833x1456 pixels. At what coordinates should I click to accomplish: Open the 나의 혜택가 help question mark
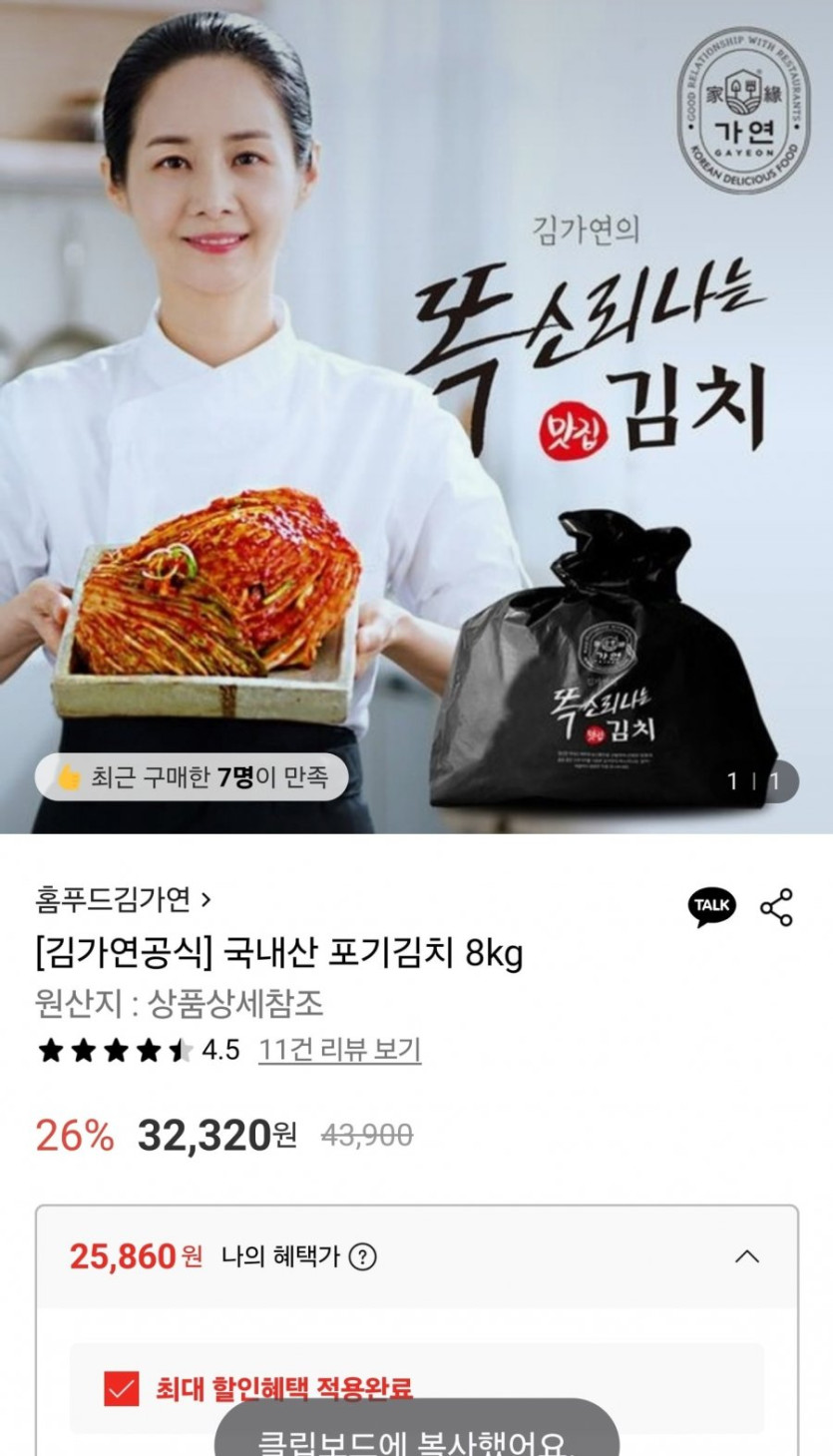(x=363, y=1256)
